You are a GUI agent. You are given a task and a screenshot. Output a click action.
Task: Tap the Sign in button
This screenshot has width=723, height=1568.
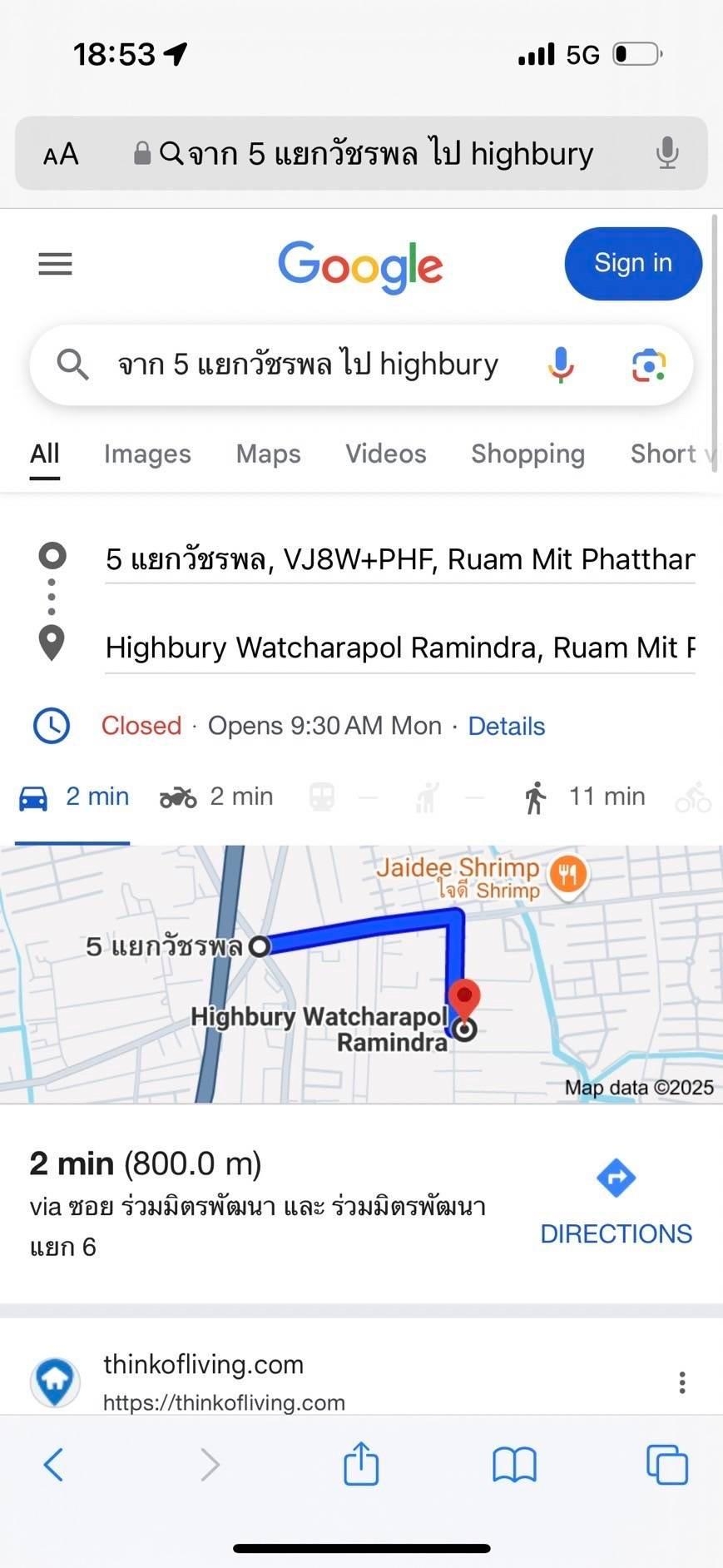632,263
